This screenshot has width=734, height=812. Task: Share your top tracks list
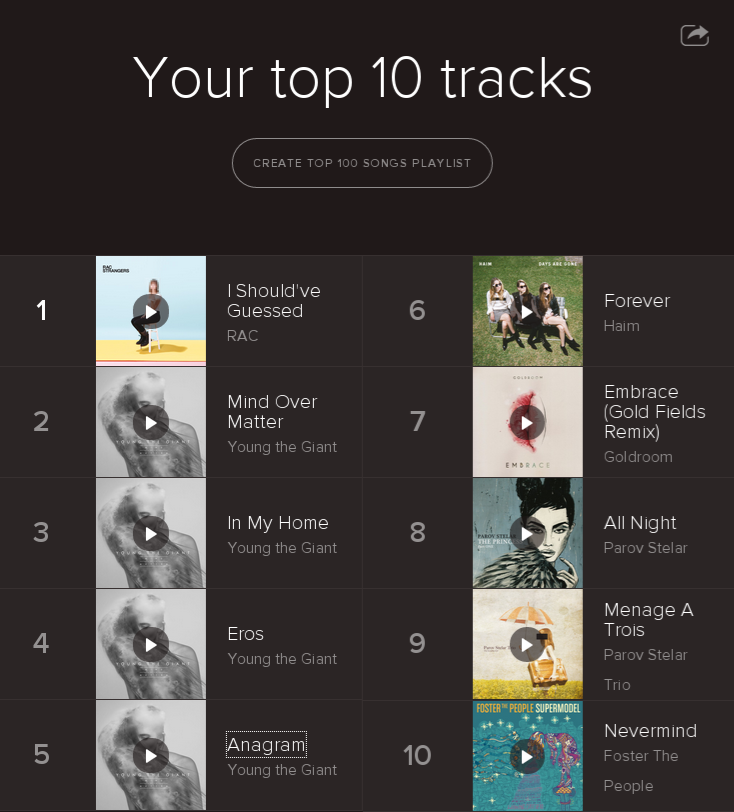click(694, 36)
